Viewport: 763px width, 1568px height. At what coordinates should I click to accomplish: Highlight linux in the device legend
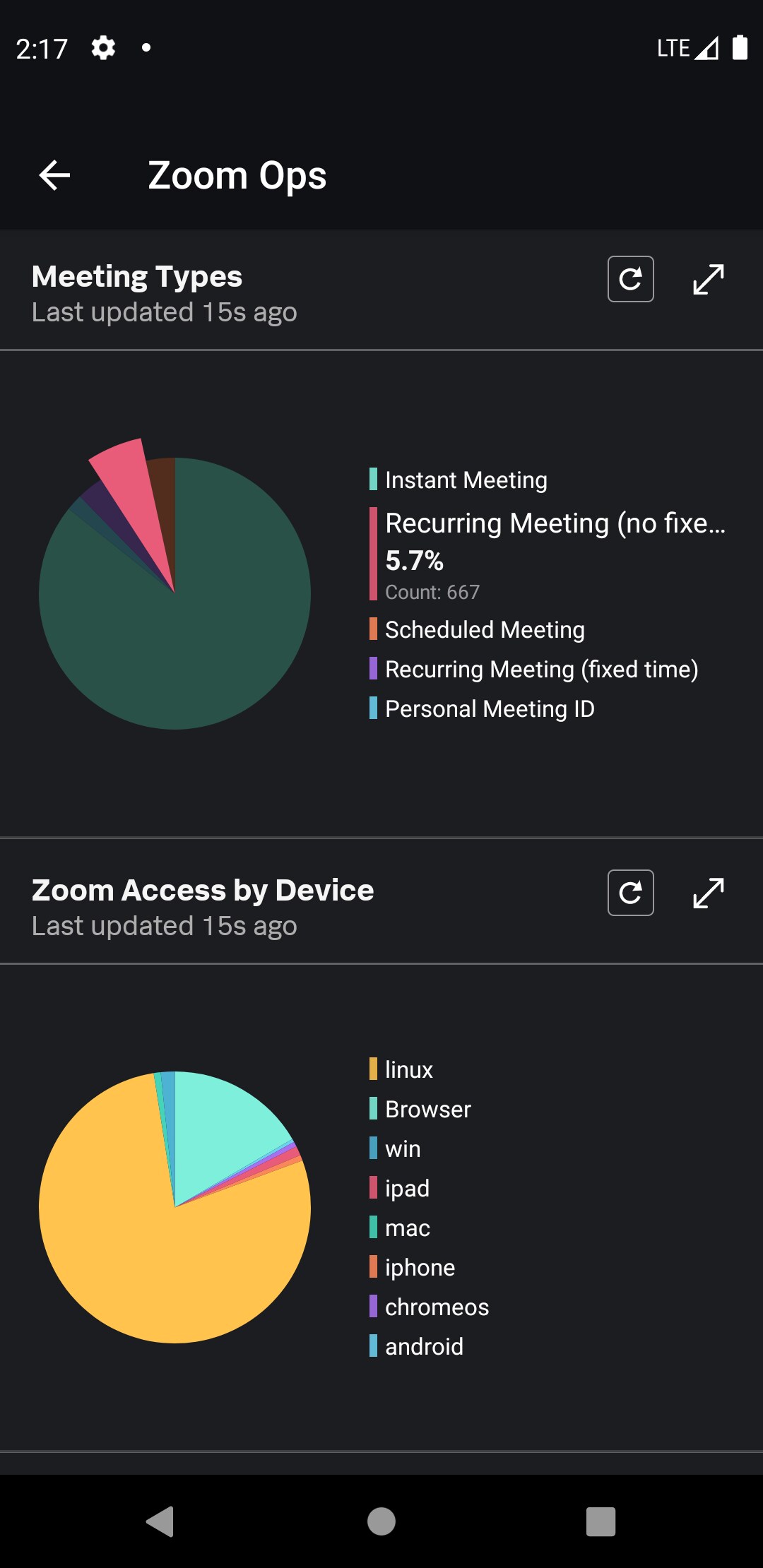click(401, 1069)
